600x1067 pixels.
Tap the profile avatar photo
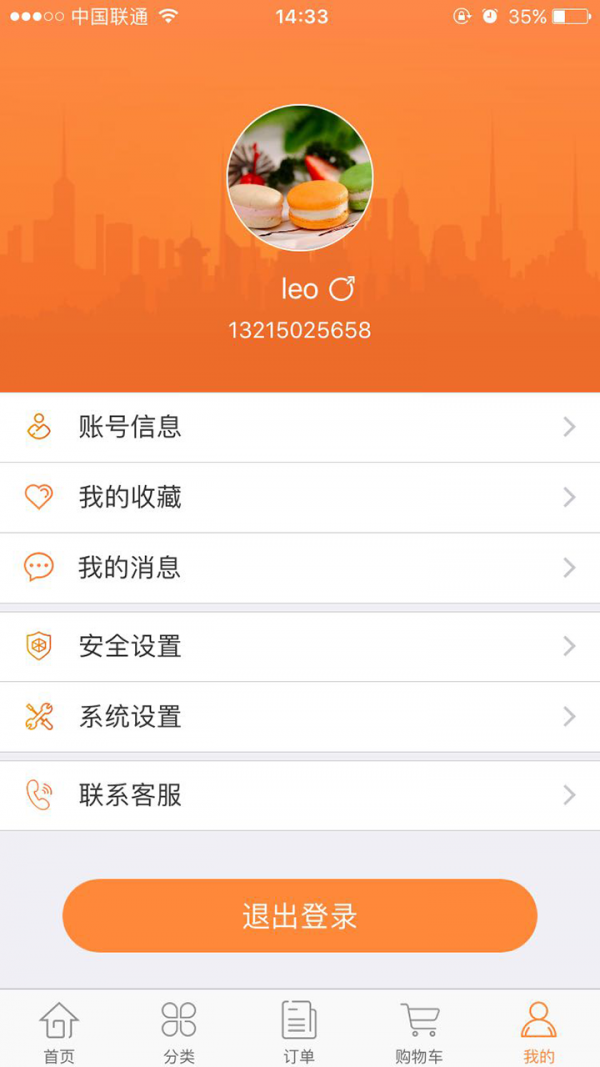click(300, 179)
